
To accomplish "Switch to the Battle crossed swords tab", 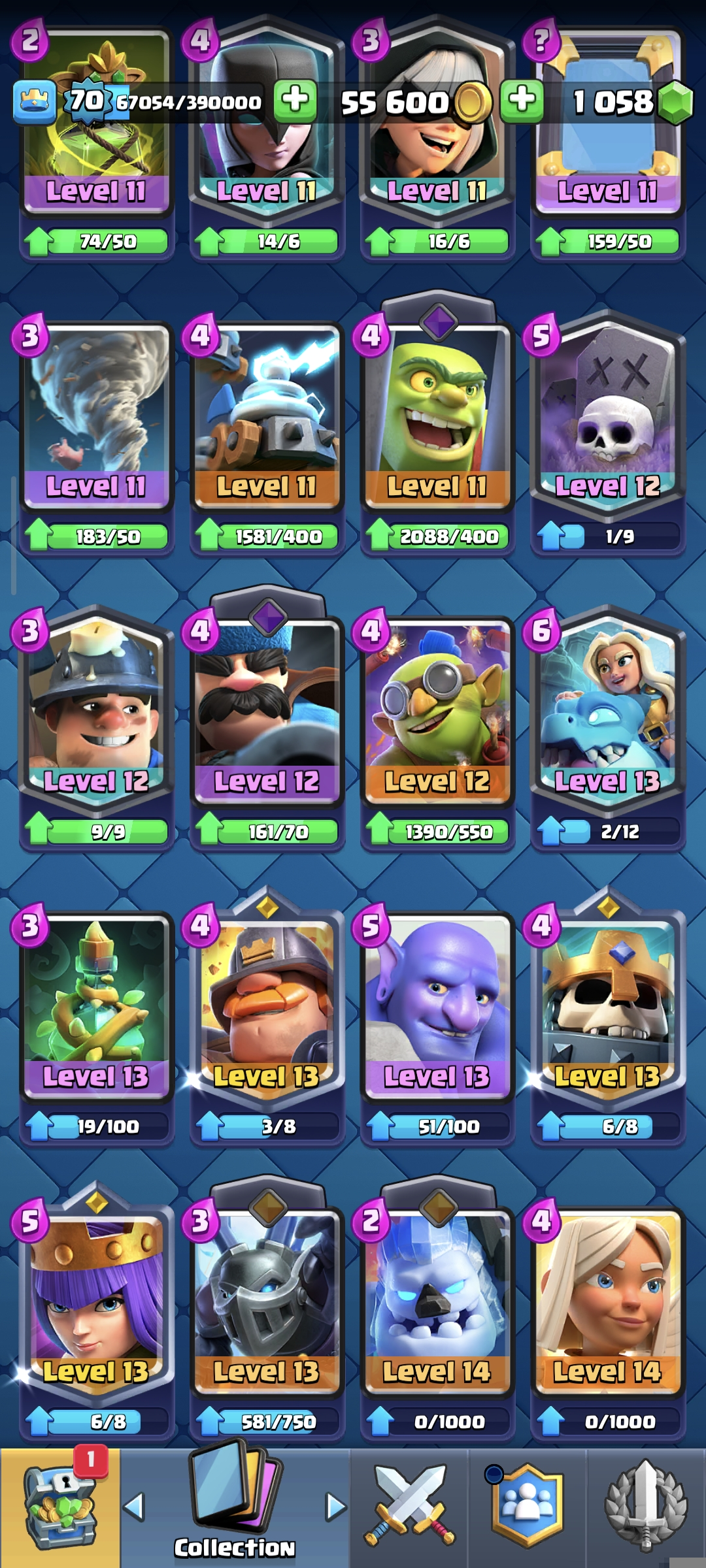I will click(x=409, y=1507).
